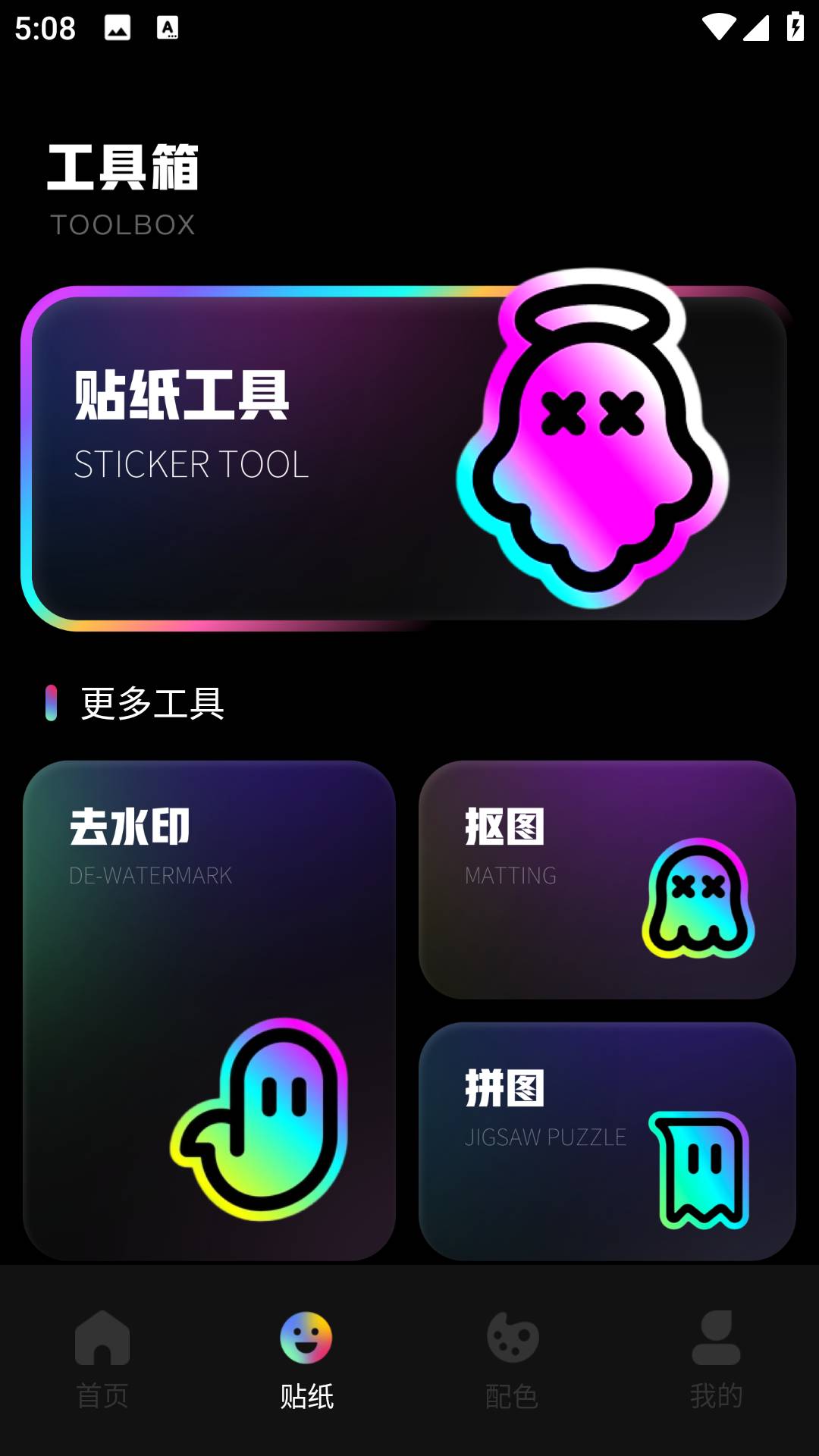819x1456 pixels.
Task: Switch to the 我的 profile tab
Action: pos(716,1359)
